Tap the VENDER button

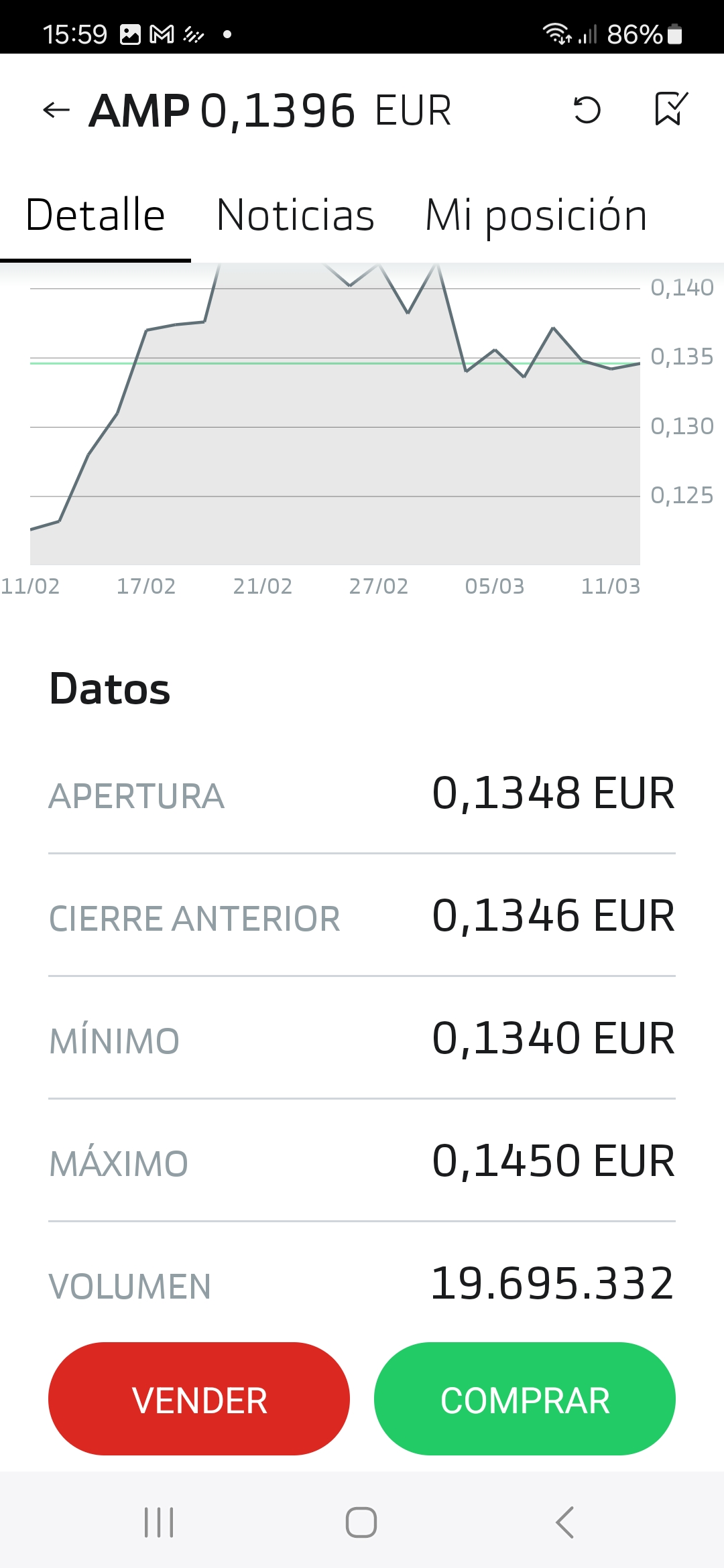click(199, 1398)
